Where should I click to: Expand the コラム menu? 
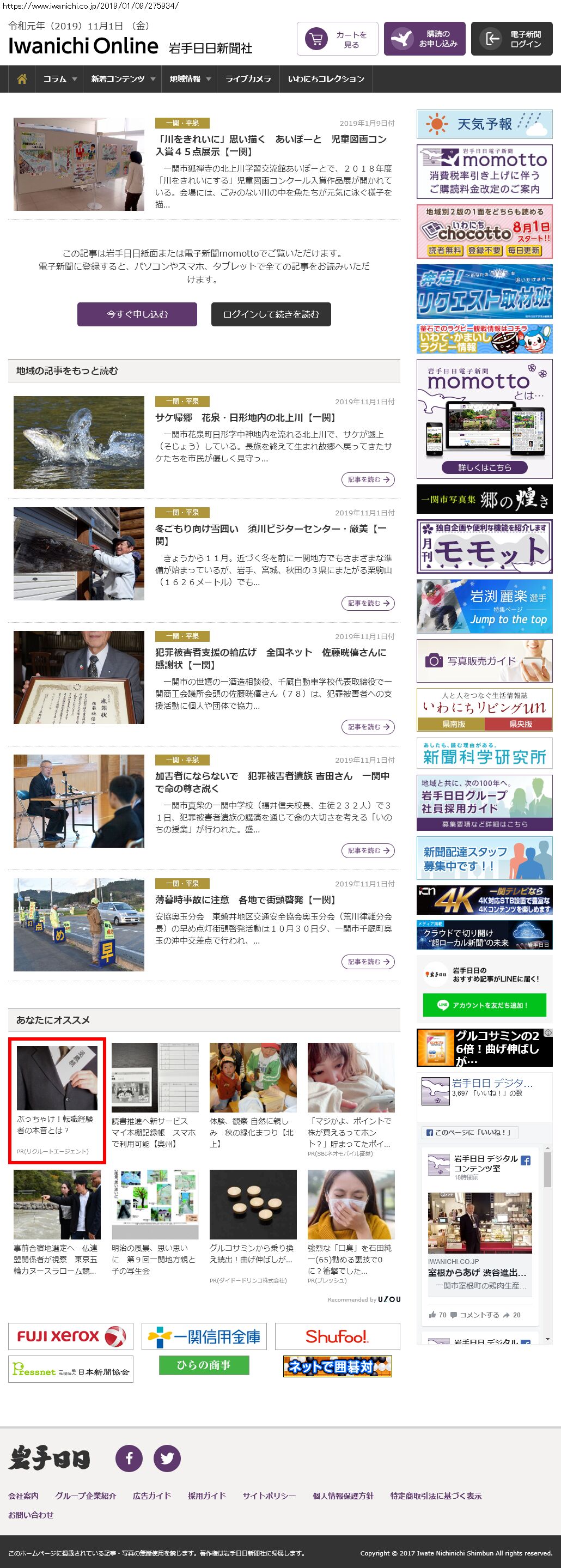pyautogui.click(x=59, y=79)
